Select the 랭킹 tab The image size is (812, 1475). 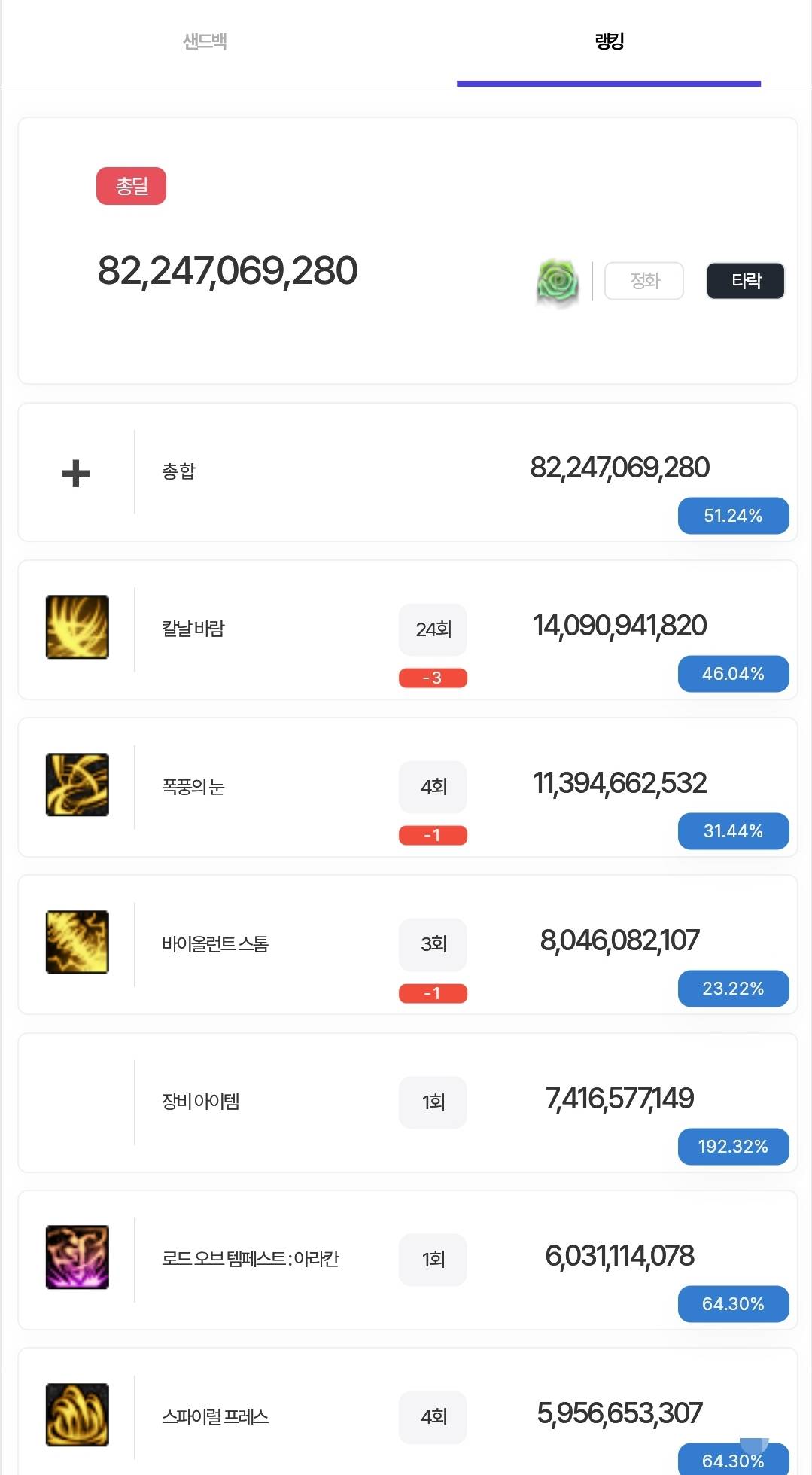tap(609, 42)
